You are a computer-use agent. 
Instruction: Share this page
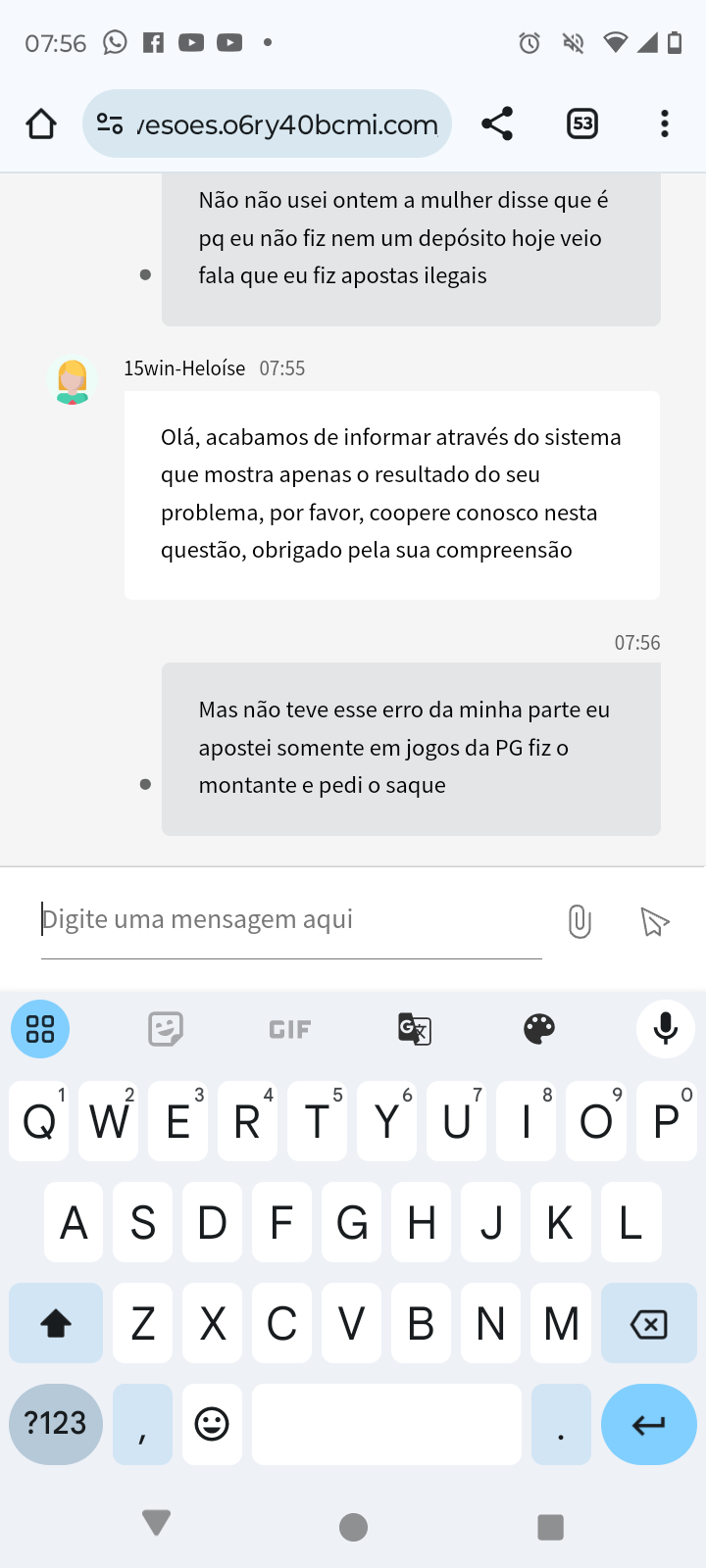tap(497, 124)
